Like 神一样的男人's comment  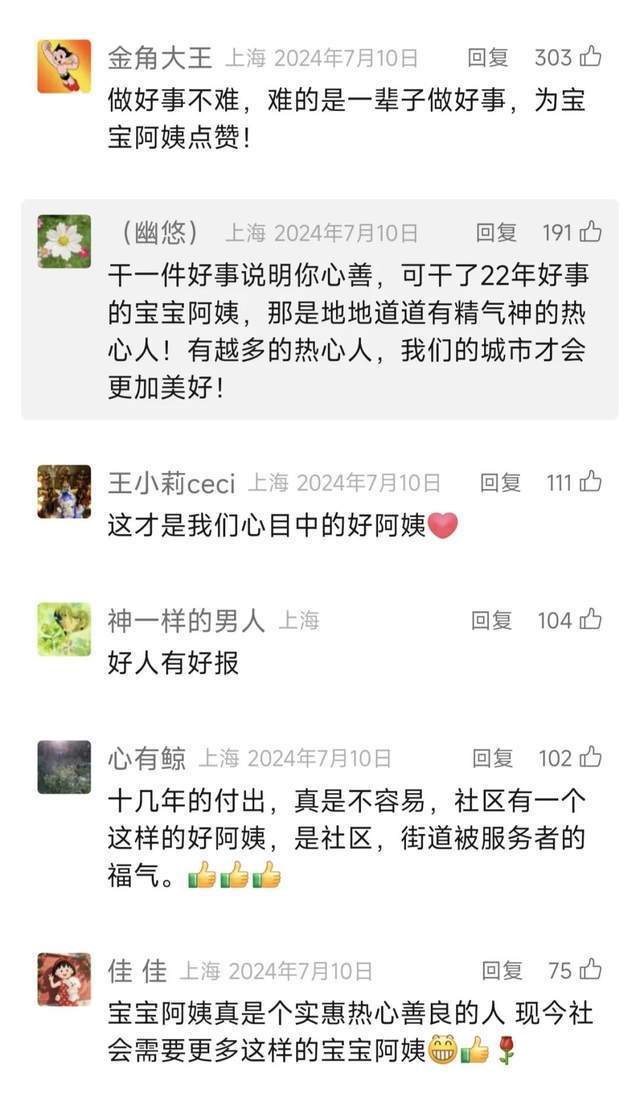(591, 620)
